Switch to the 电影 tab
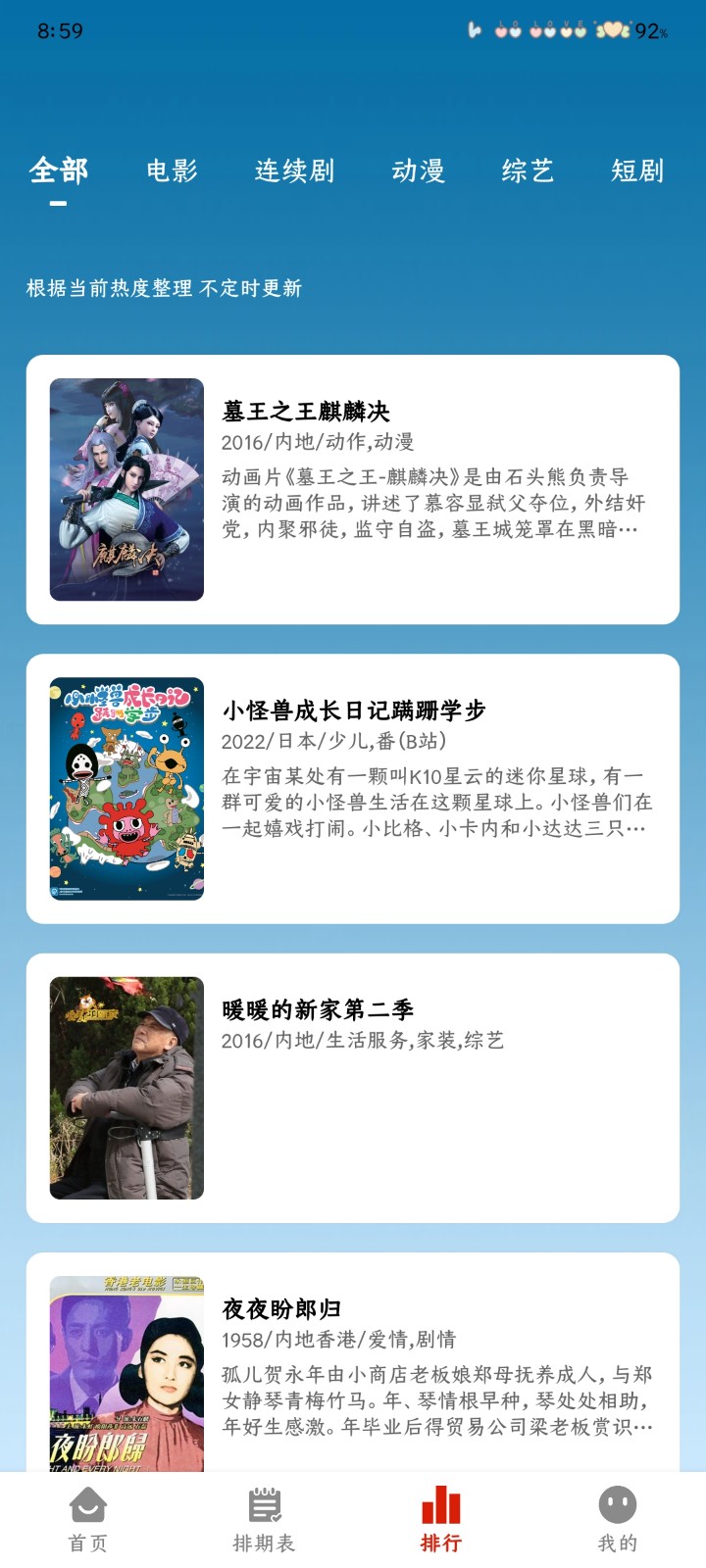This screenshot has width=706, height=1568. tap(172, 171)
